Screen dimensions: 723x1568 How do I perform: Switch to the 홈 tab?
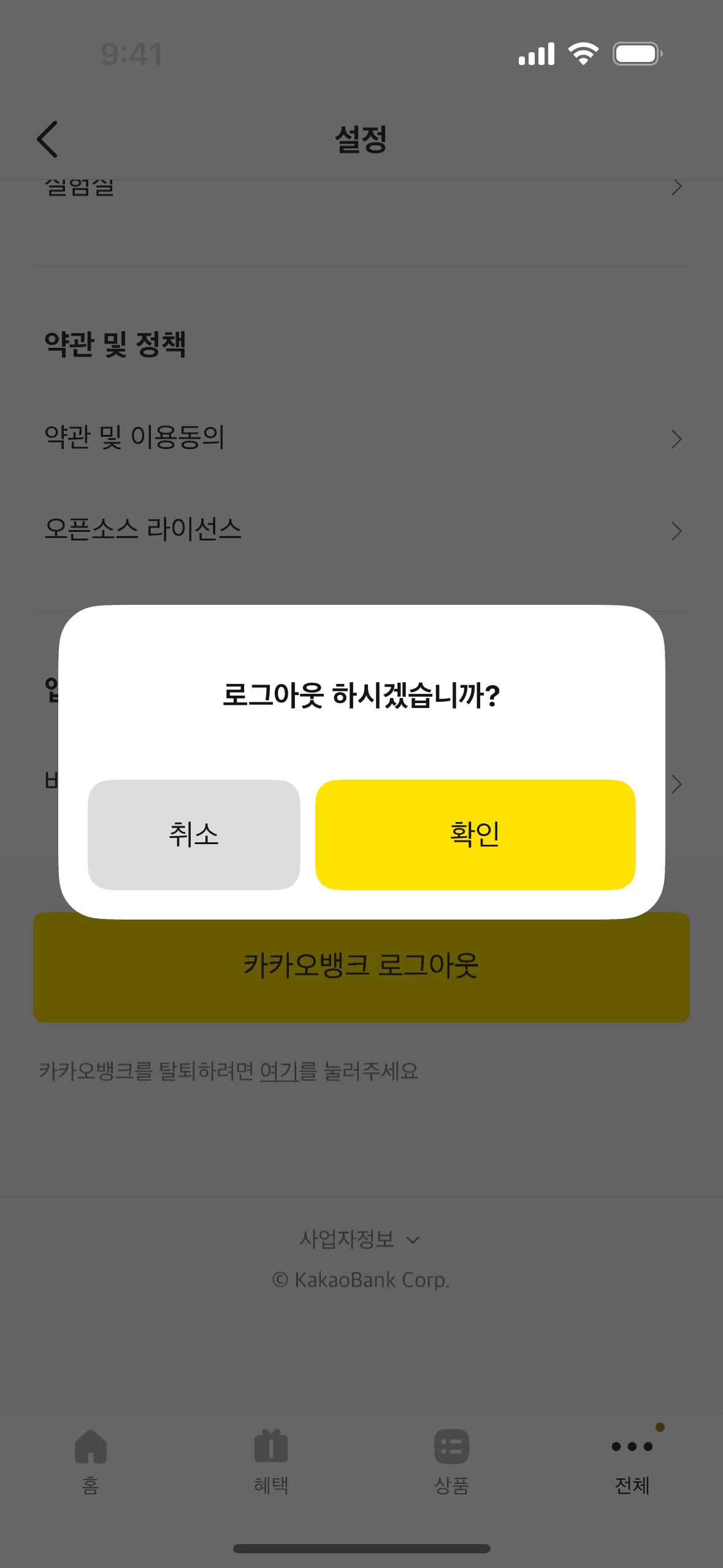[x=91, y=1461]
